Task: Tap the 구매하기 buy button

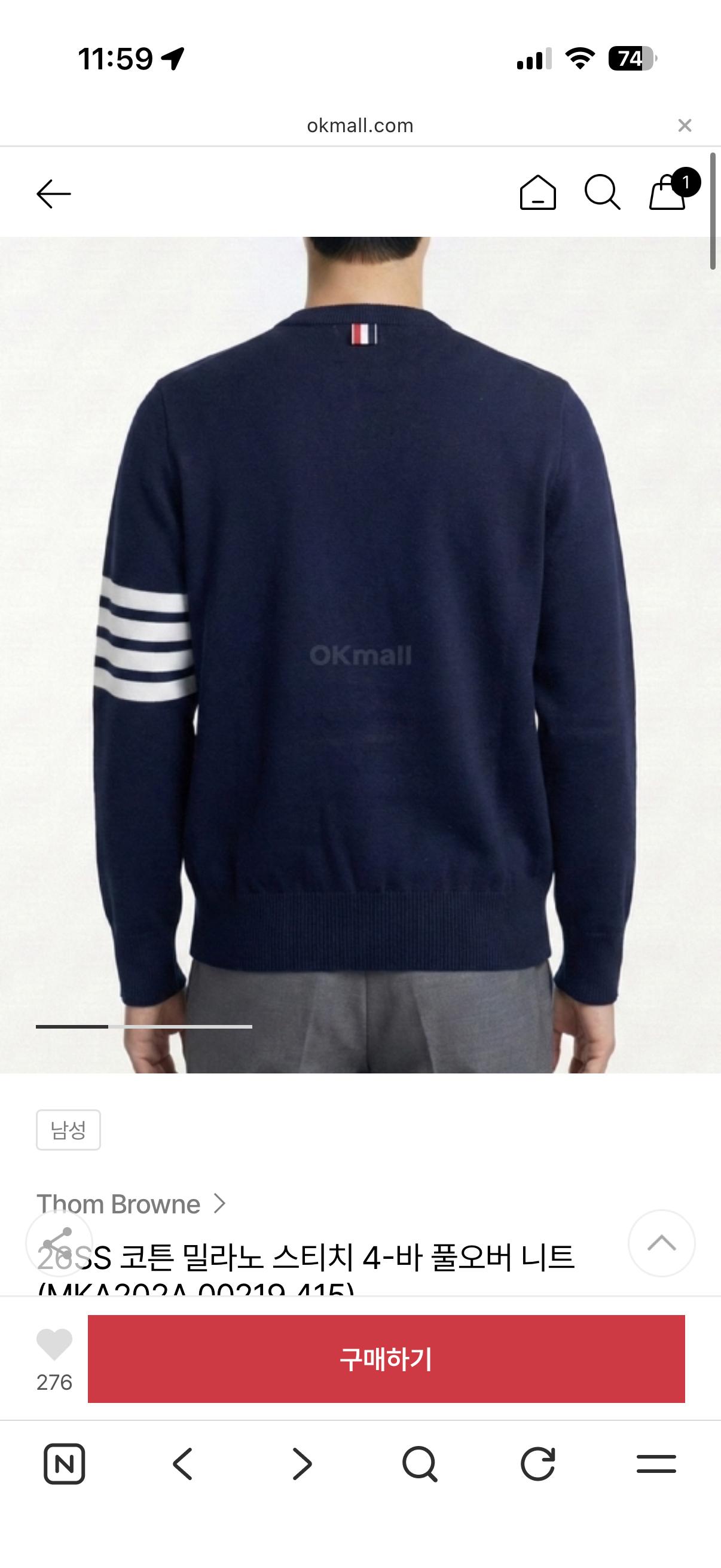Action: click(x=386, y=1359)
